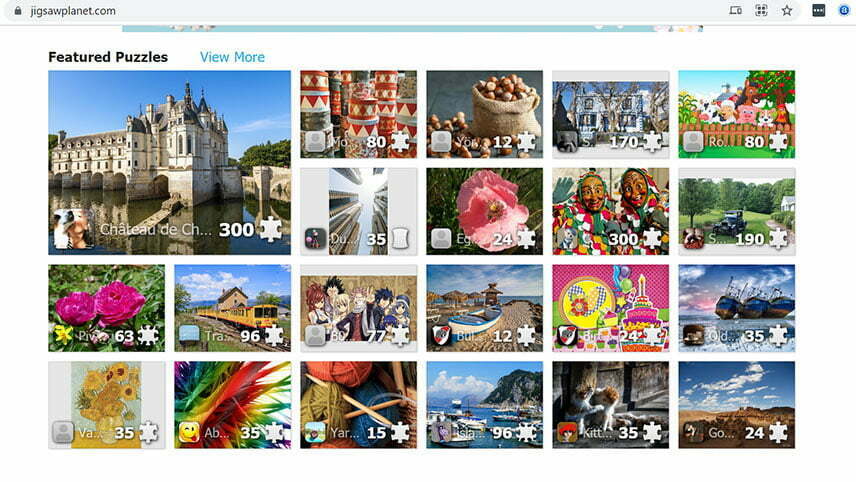Open the harbor island 96-piece puzzle

click(484, 399)
